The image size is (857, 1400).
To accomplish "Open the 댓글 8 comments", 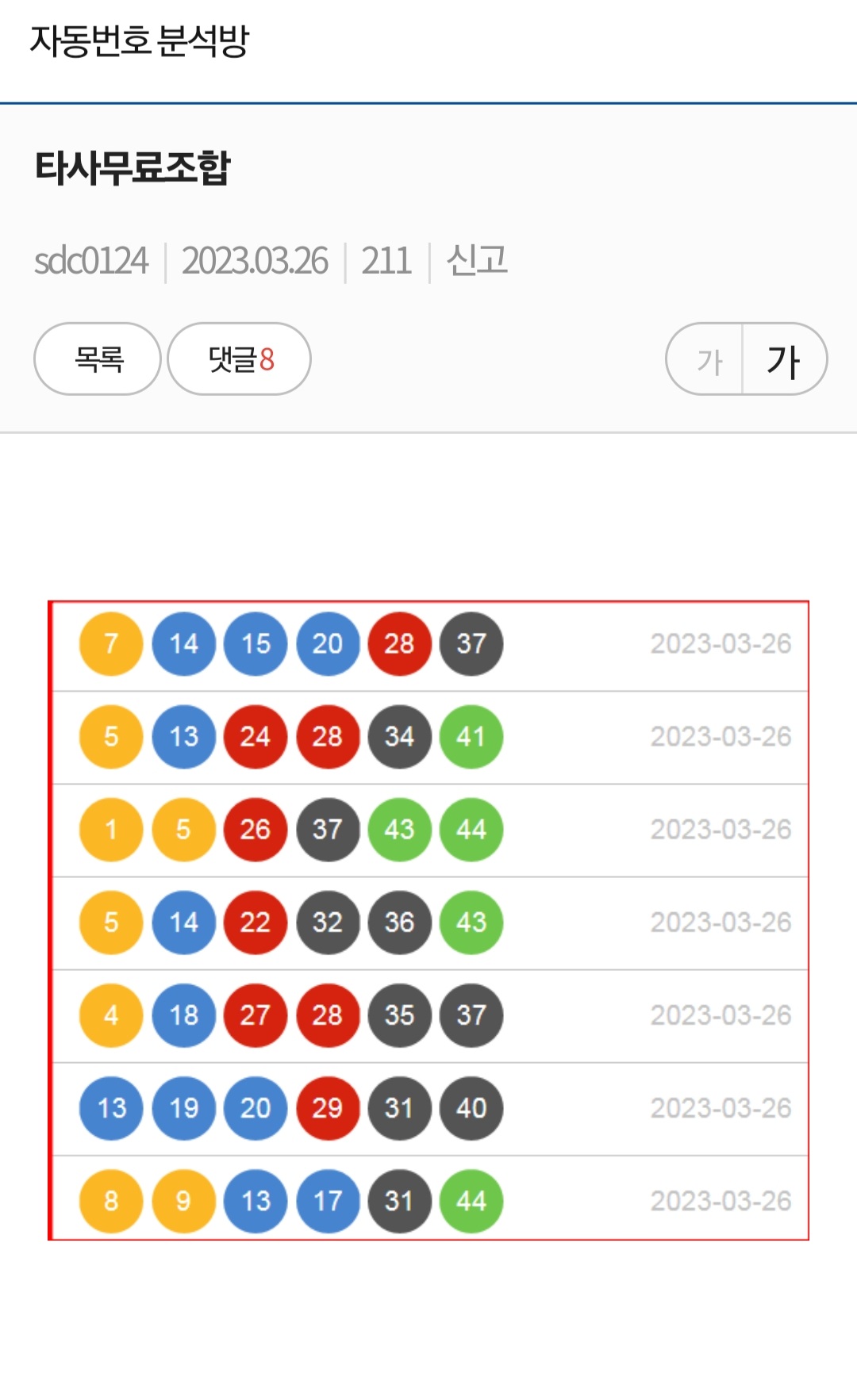I will (240, 359).
